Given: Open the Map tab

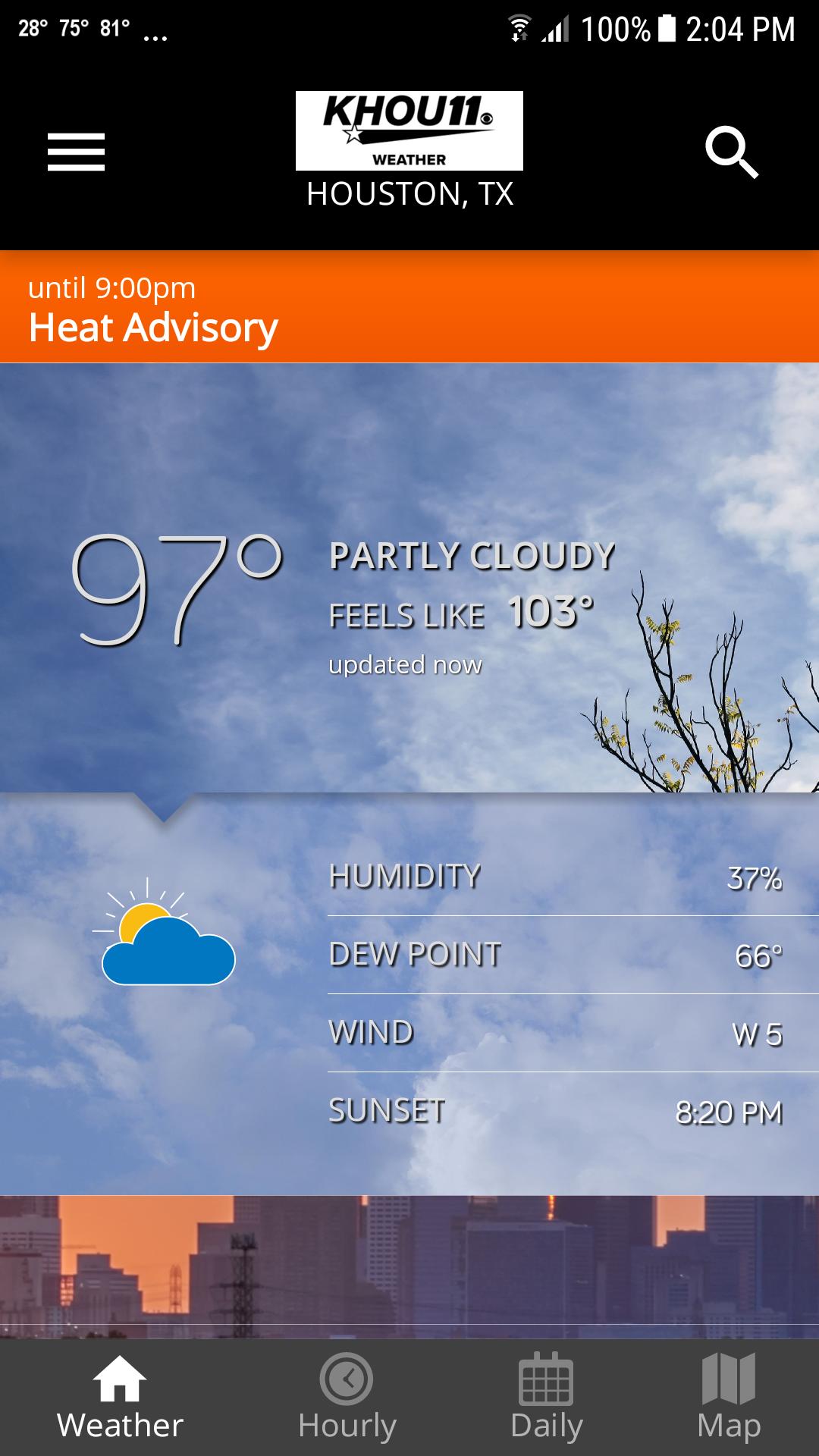Looking at the screenshot, I should click(x=728, y=1397).
